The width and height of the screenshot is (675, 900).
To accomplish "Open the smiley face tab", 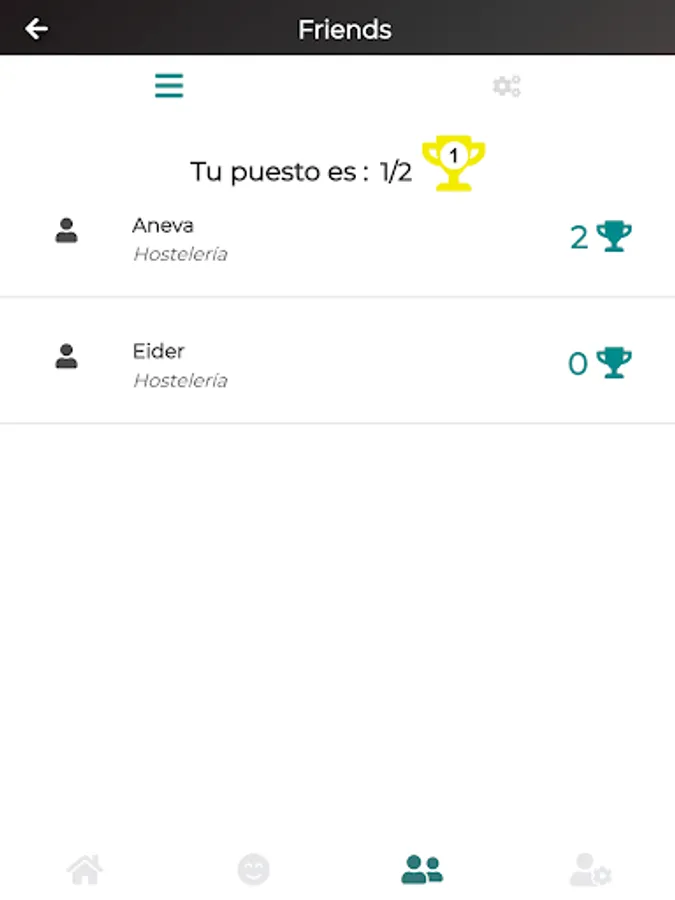I will click(254, 870).
